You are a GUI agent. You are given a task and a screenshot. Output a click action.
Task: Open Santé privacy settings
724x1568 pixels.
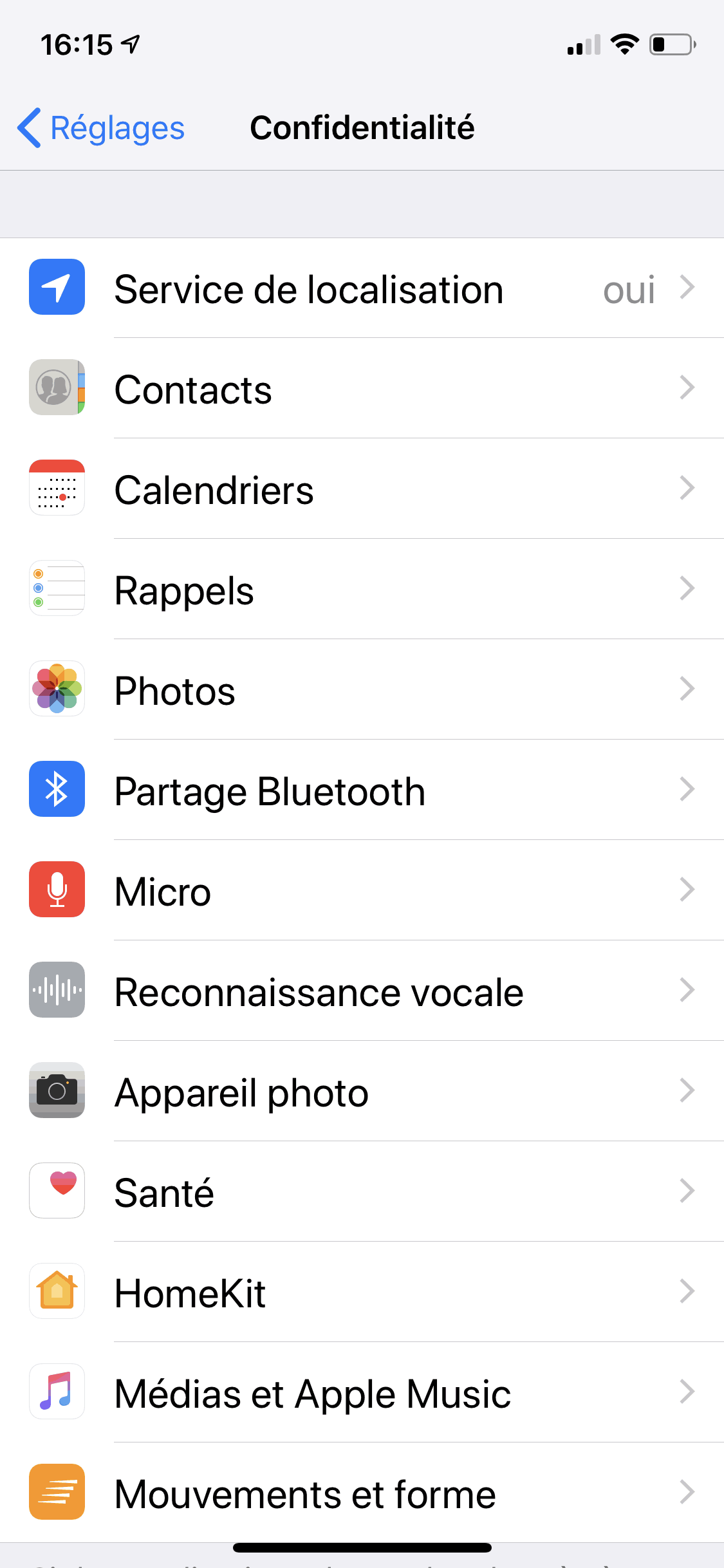coord(362,1192)
